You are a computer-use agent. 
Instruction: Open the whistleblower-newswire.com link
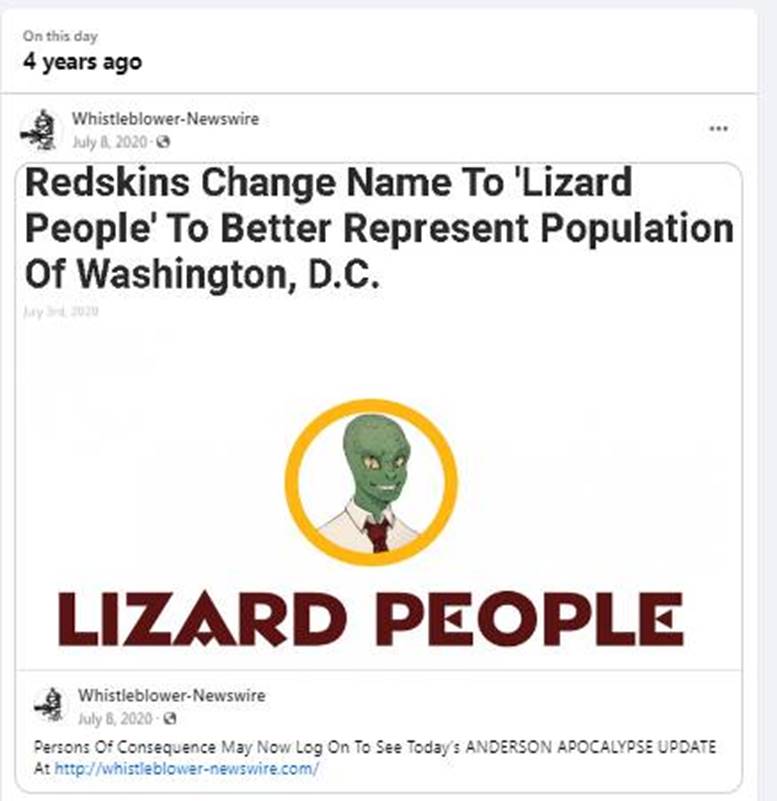pos(187,768)
